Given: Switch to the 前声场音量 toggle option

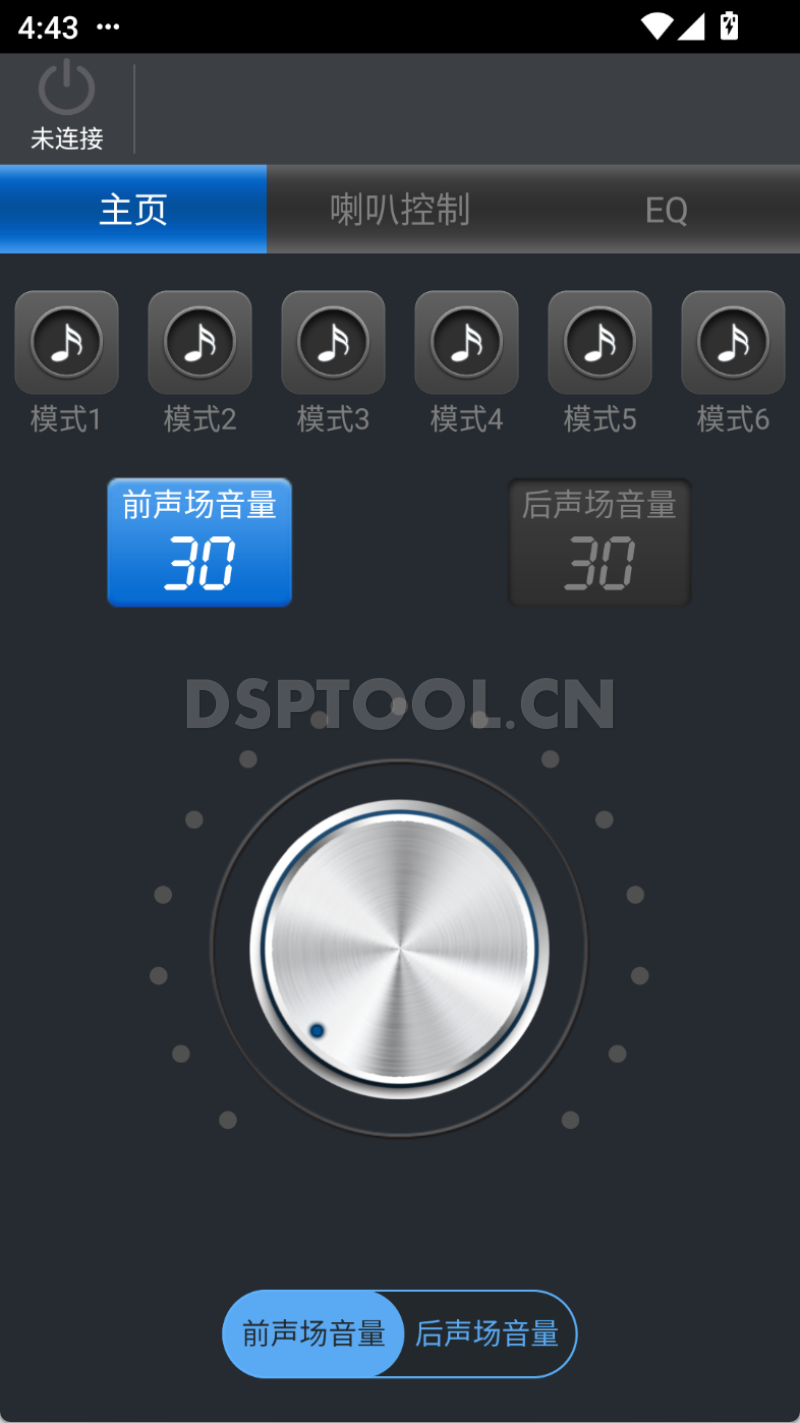Looking at the screenshot, I should (x=313, y=1334).
